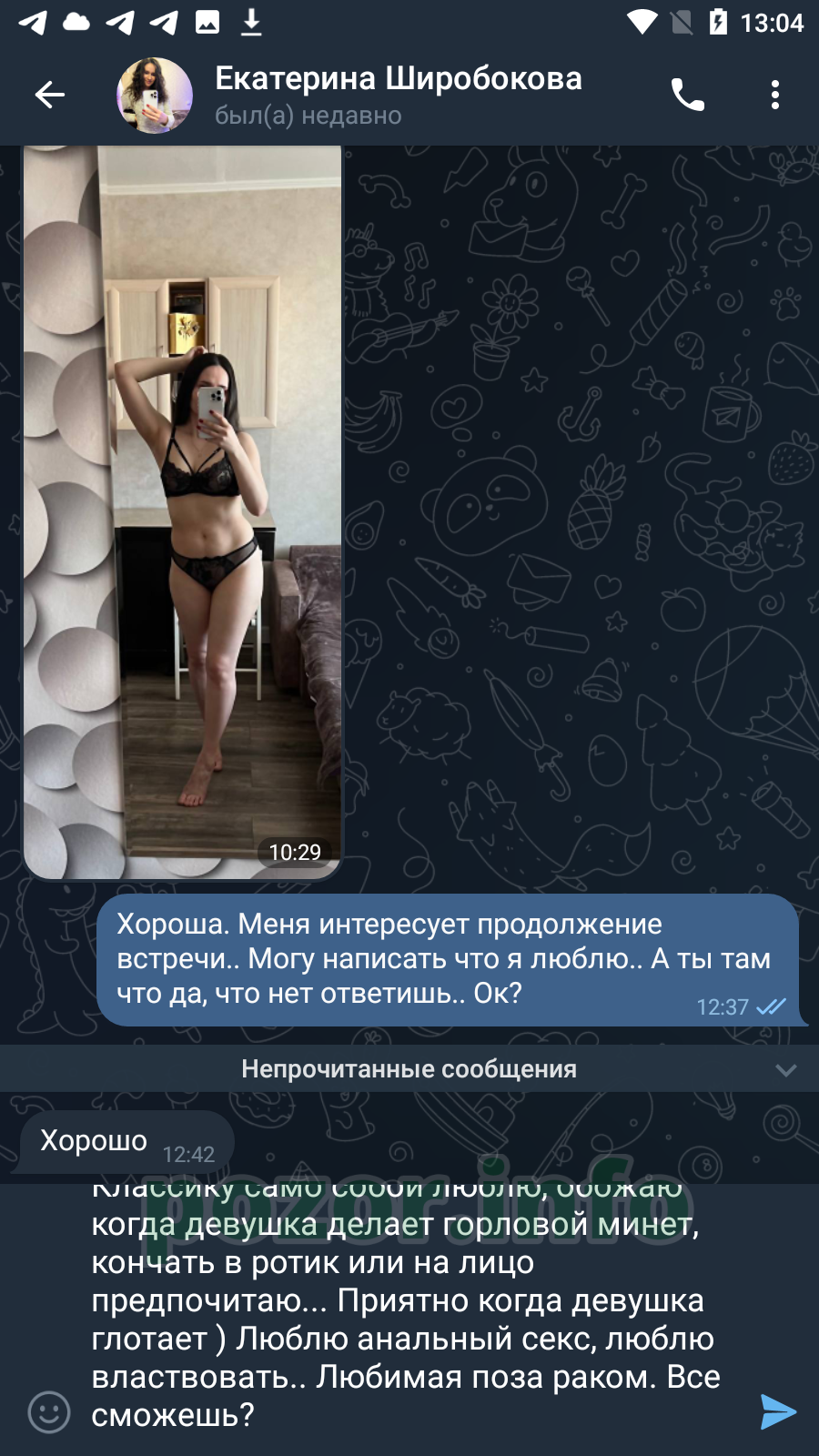This screenshot has height=1456, width=819.
Task: Start a voice call
Action: 688,95
